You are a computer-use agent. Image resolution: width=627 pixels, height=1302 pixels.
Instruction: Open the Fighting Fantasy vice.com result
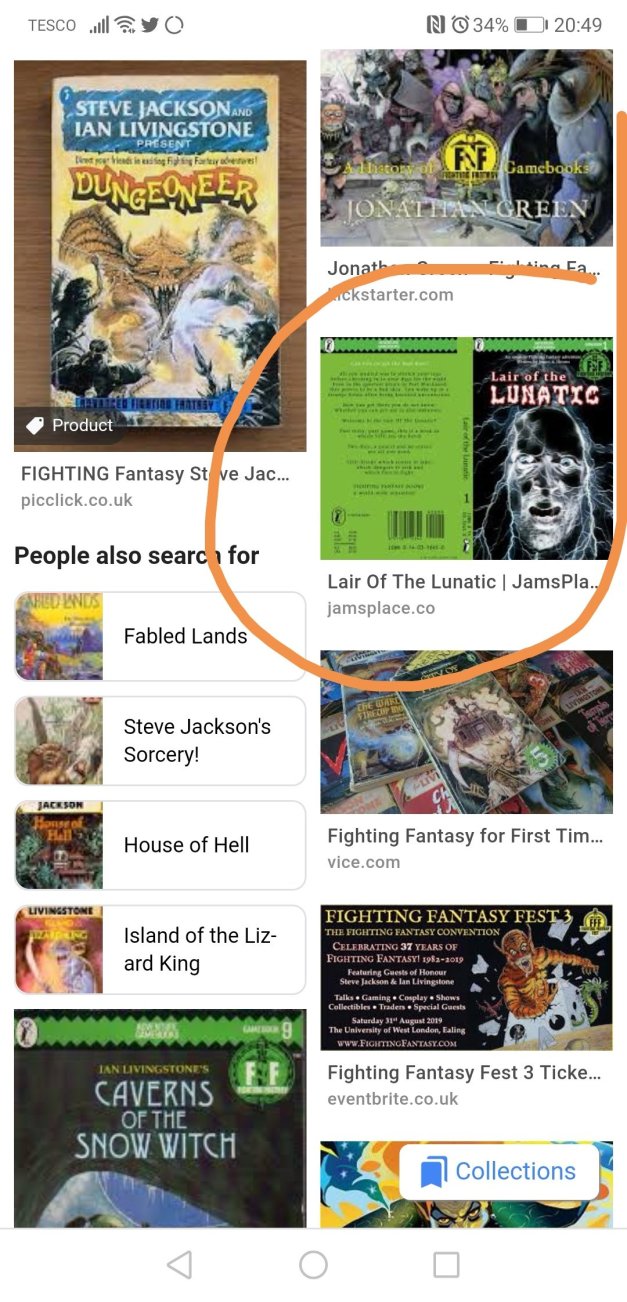[466, 732]
